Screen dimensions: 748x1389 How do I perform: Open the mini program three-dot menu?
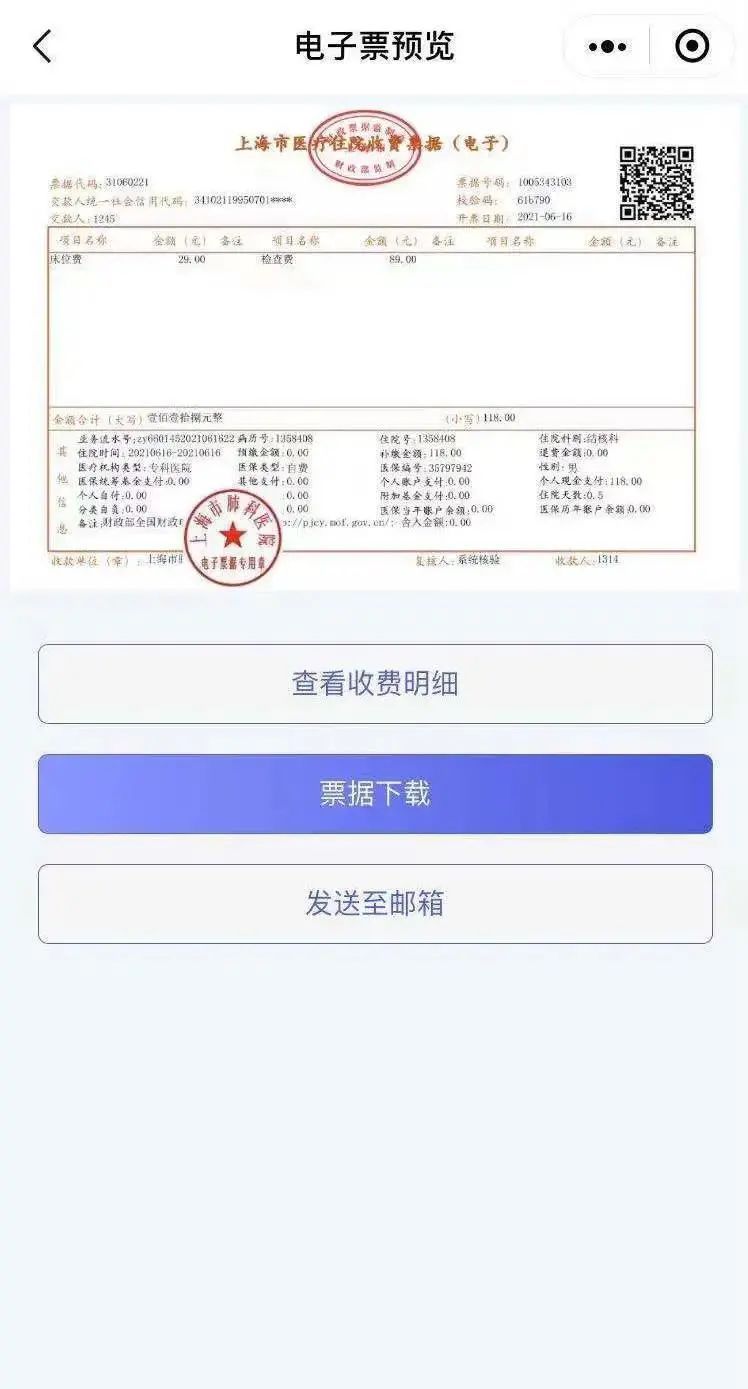pos(607,46)
